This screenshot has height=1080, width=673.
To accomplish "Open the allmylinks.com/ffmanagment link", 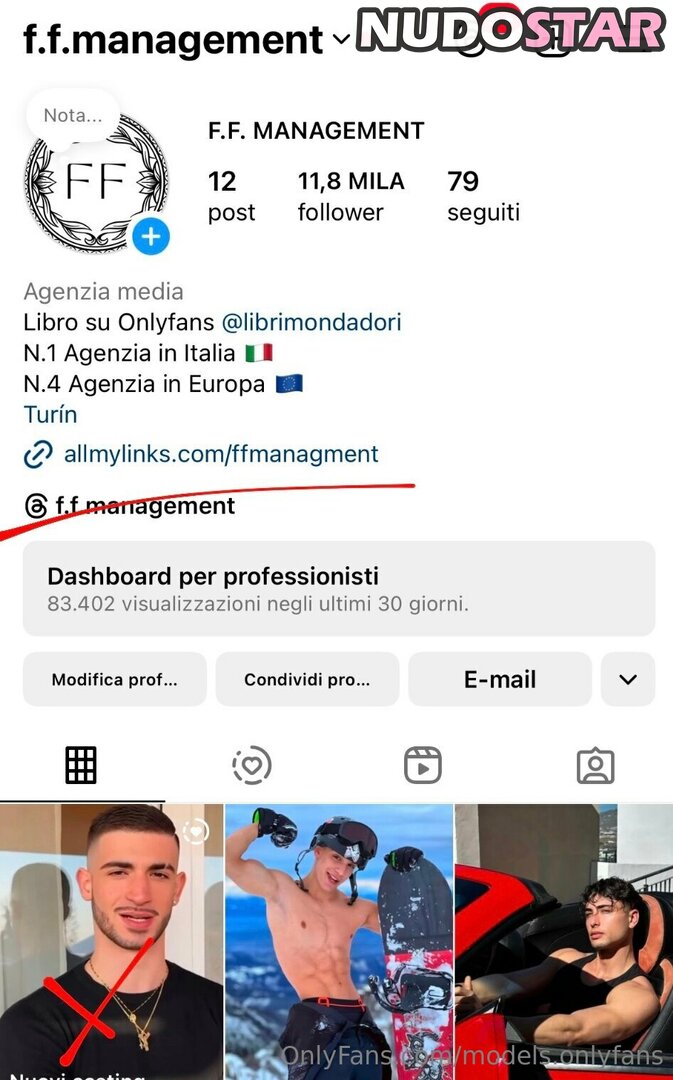I will pyautogui.click(x=220, y=454).
